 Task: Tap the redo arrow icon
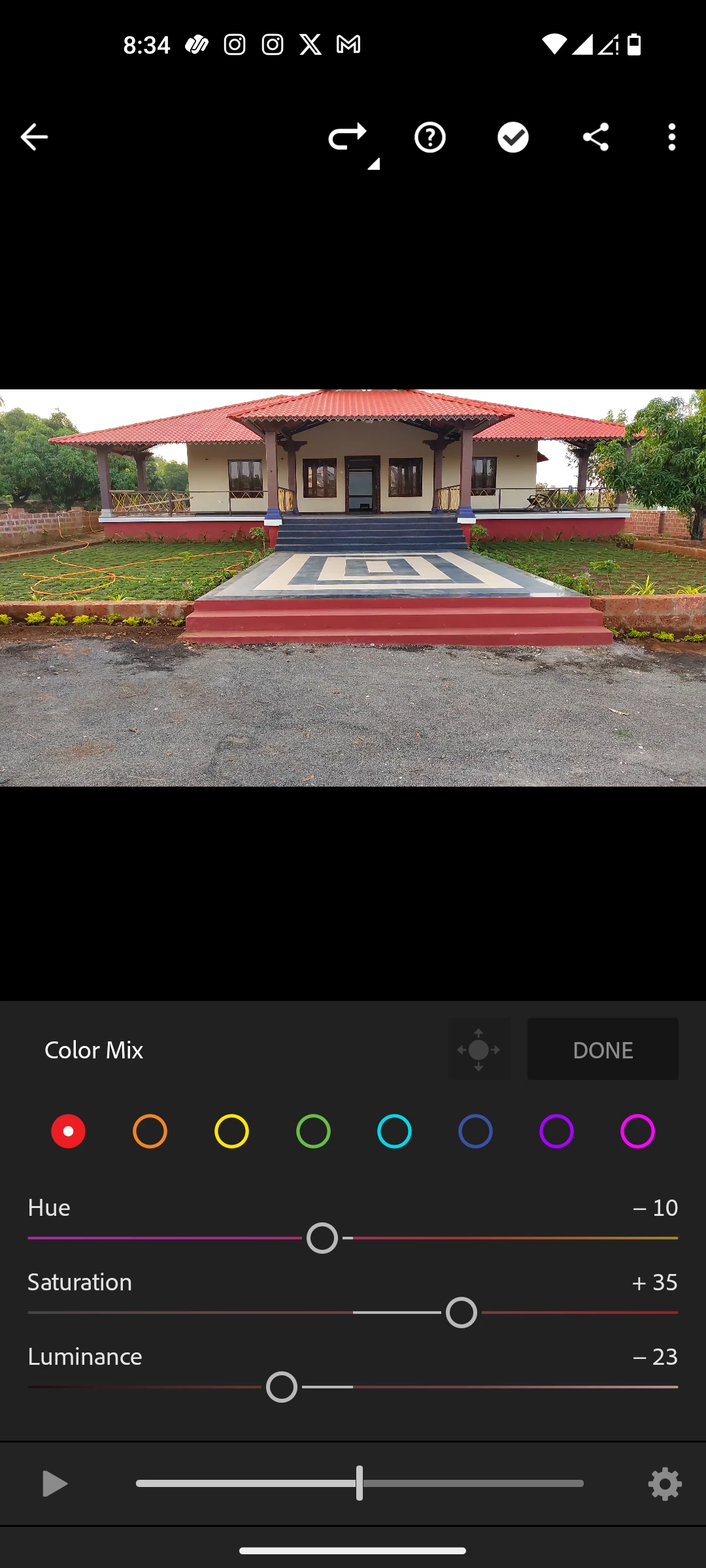click(348, 137)
